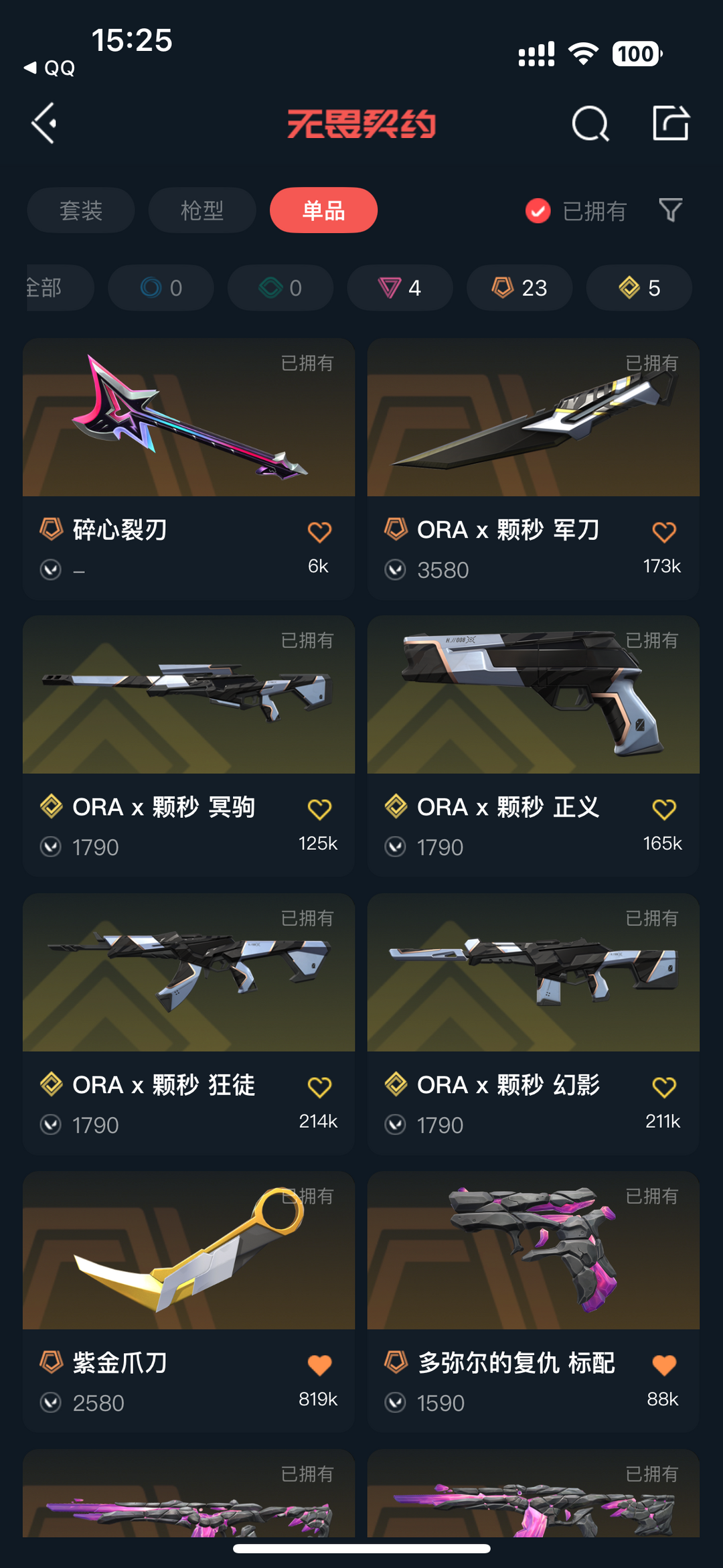Select the 单品 tab
Screen dimensions: 723x1568
pyautogui.click(x=323, y=210)
